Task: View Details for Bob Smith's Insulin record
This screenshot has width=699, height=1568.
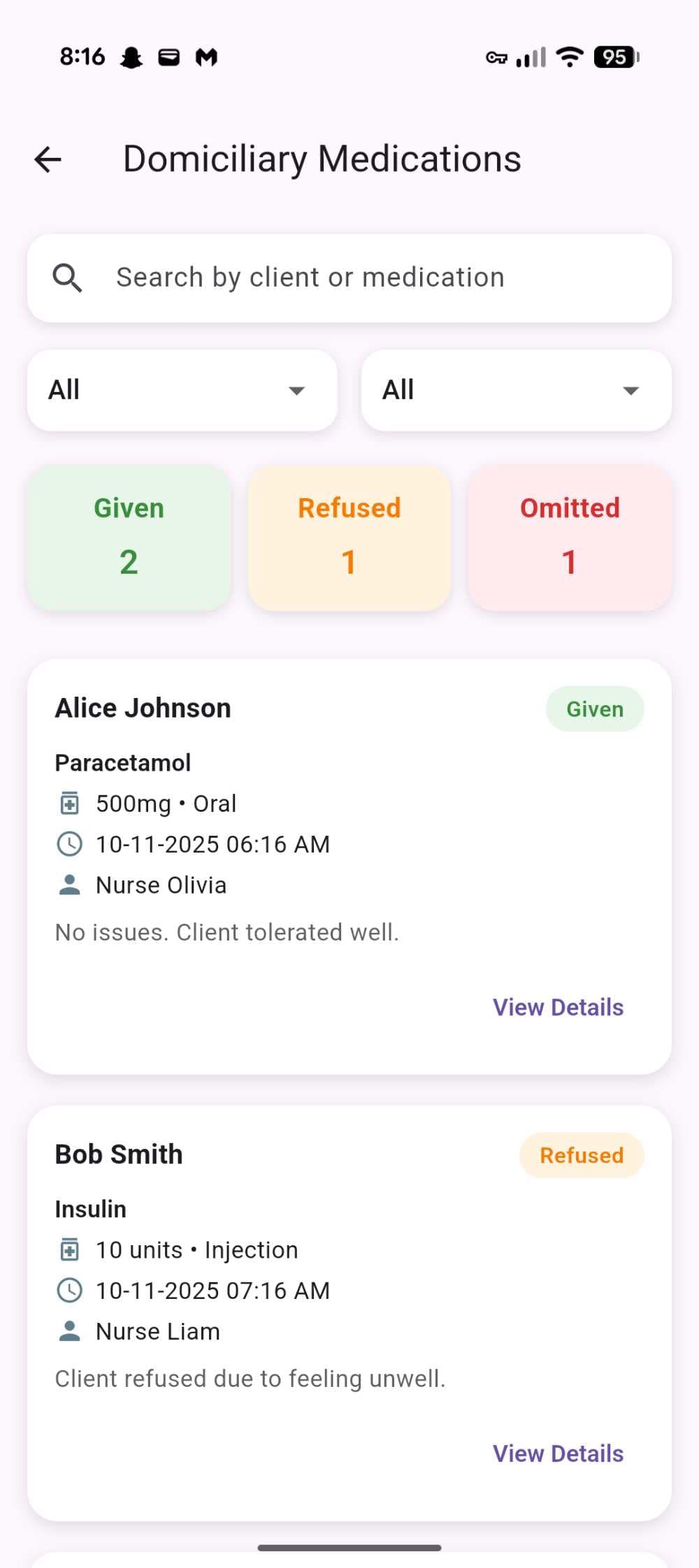Action: coord(557,1453)
